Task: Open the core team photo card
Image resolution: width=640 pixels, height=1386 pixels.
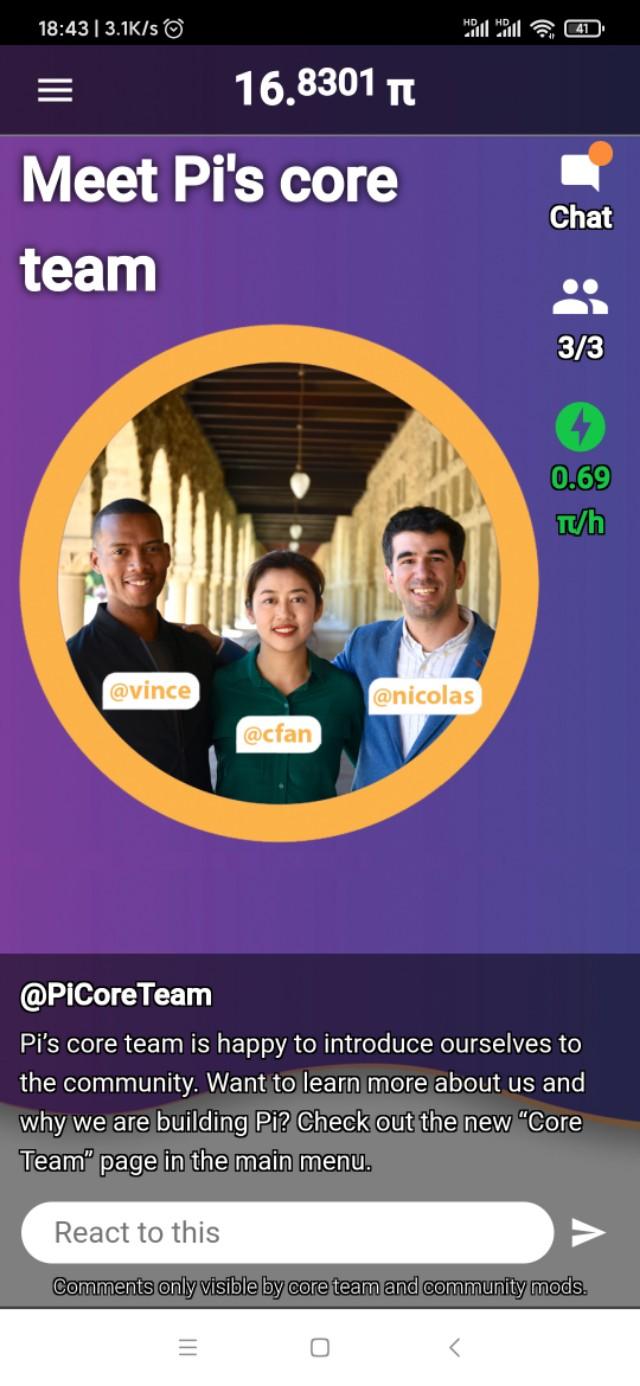Action: tap(279, 583)
